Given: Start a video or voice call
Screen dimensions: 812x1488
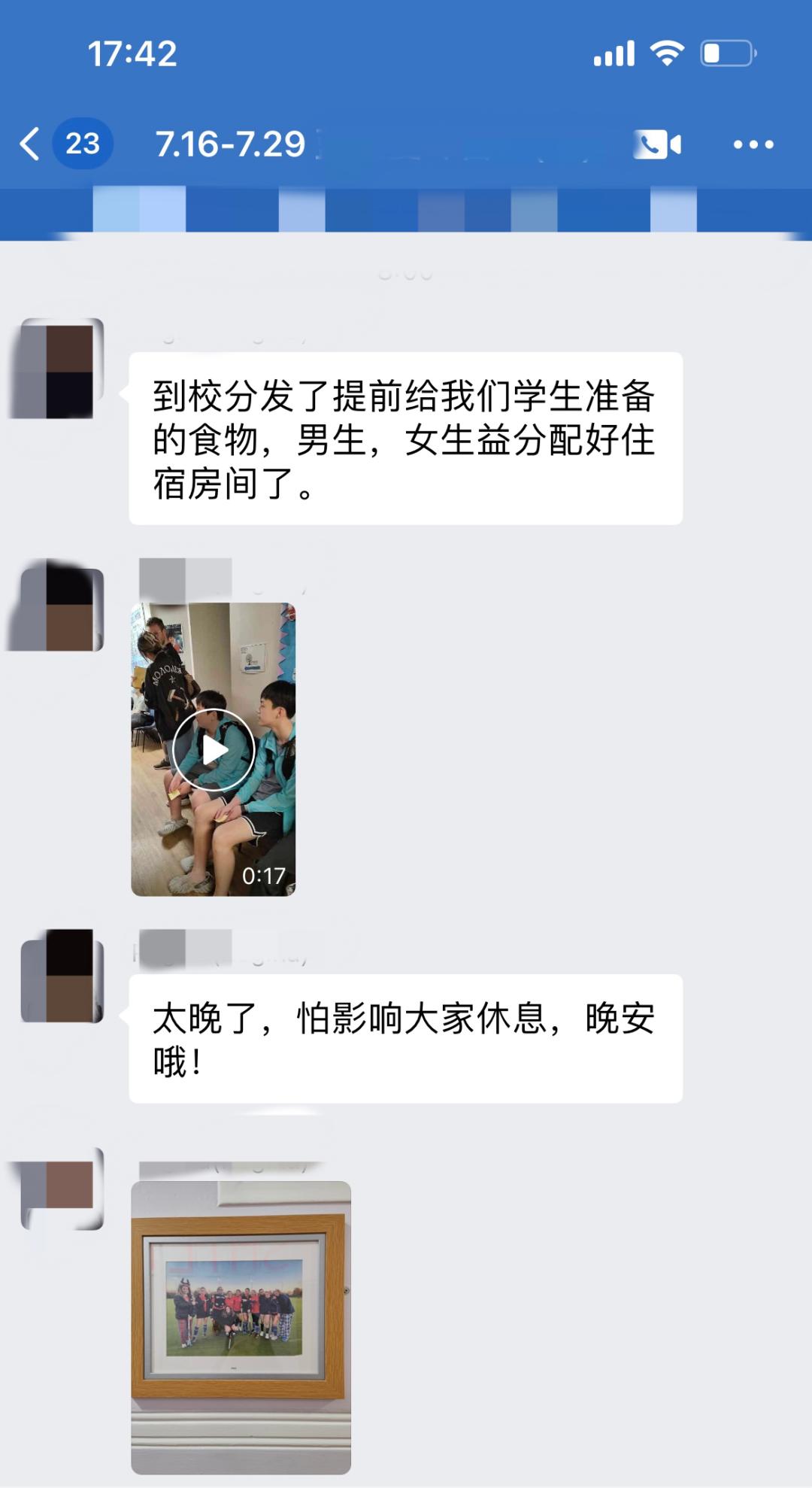Looking at the screenshot, I should [658, 144].
